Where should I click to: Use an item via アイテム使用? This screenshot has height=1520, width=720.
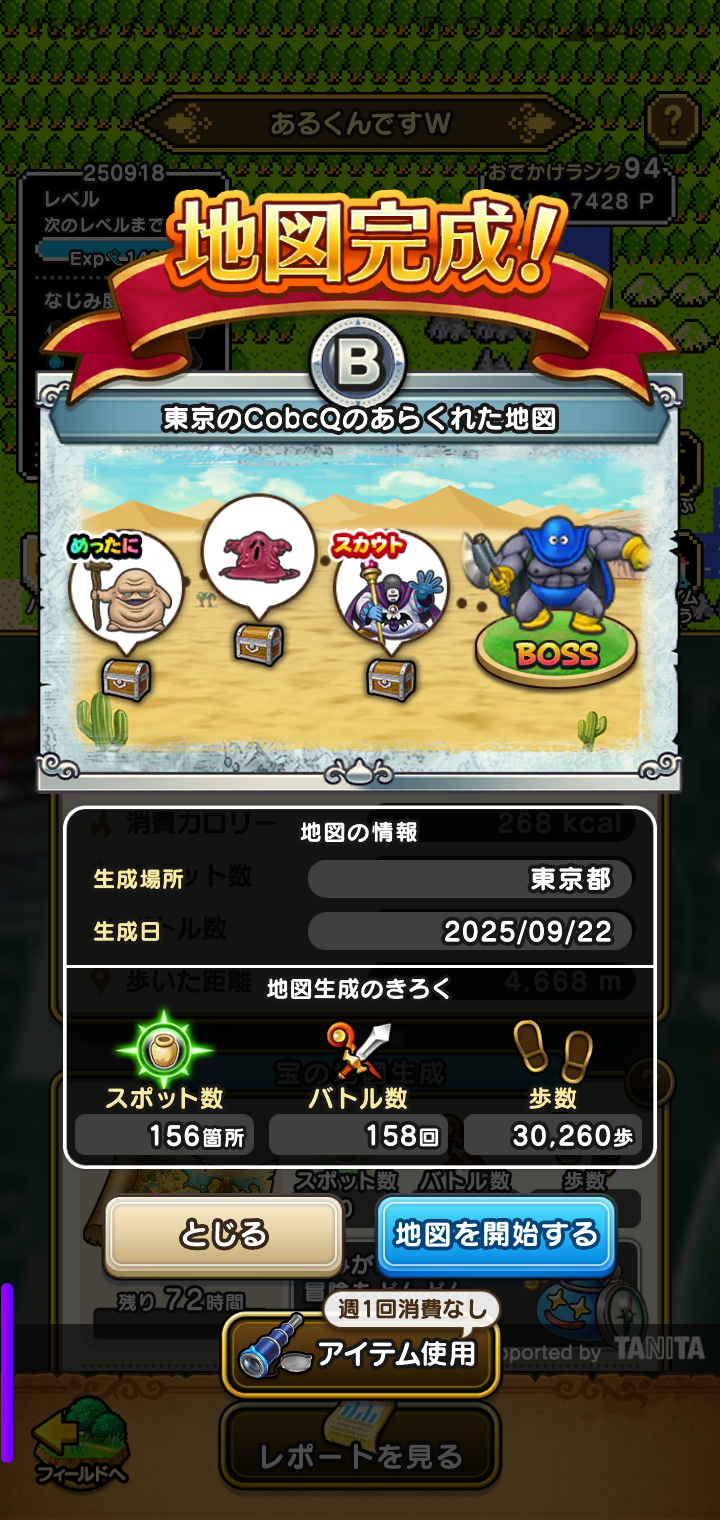pyautogui.click(x=360, y=1354)
